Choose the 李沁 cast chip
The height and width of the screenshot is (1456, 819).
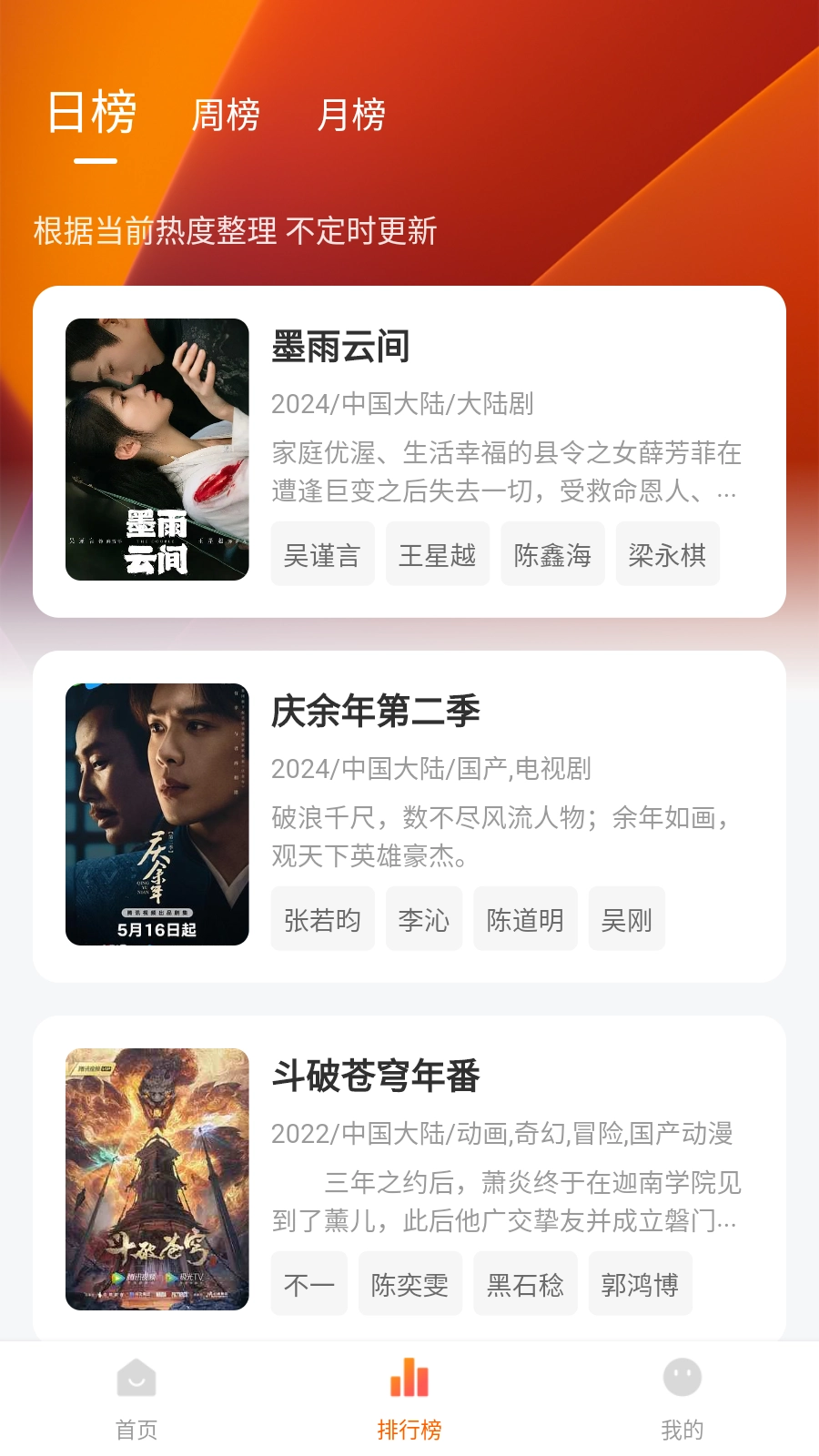pyautogui.click(x=424, y=919)
